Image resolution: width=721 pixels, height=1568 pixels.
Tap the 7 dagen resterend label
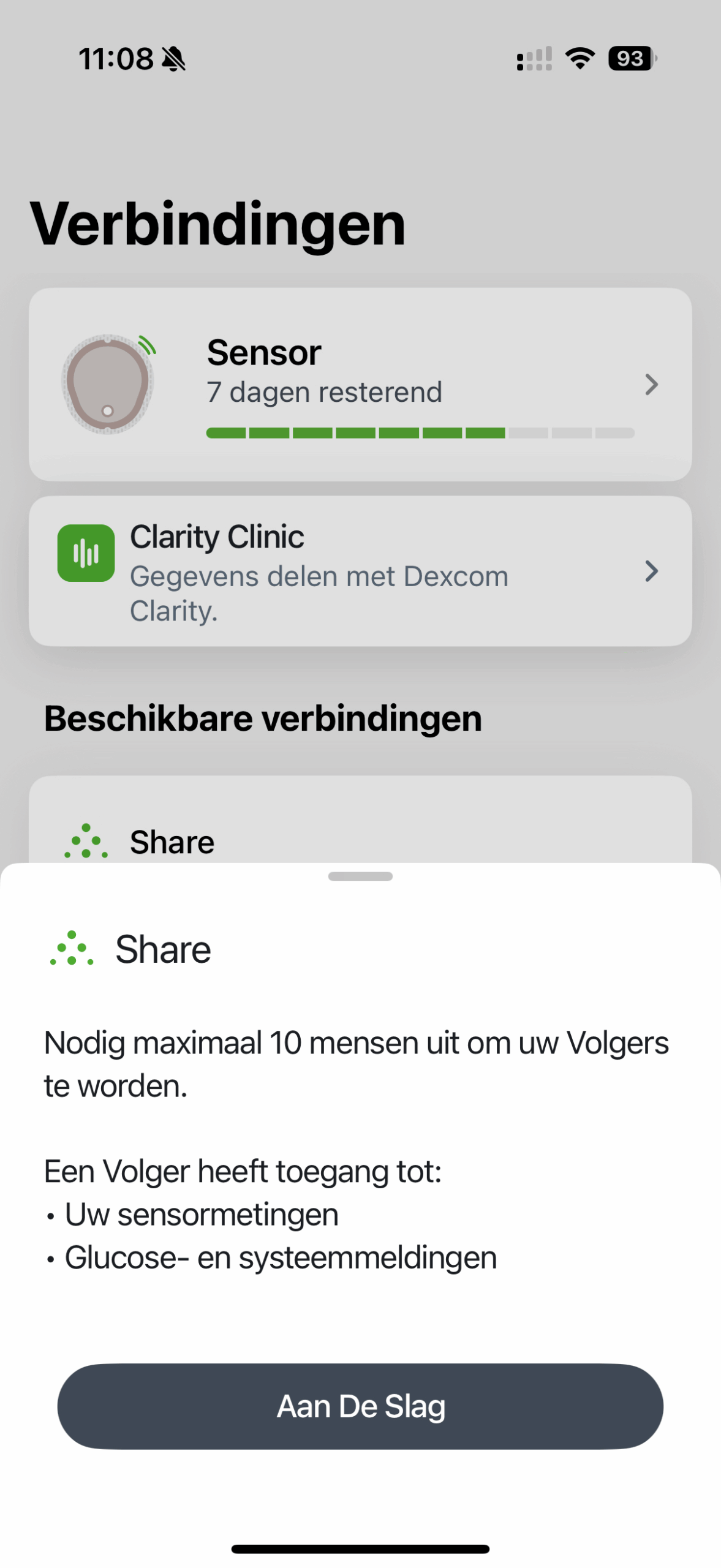(324, 392)
